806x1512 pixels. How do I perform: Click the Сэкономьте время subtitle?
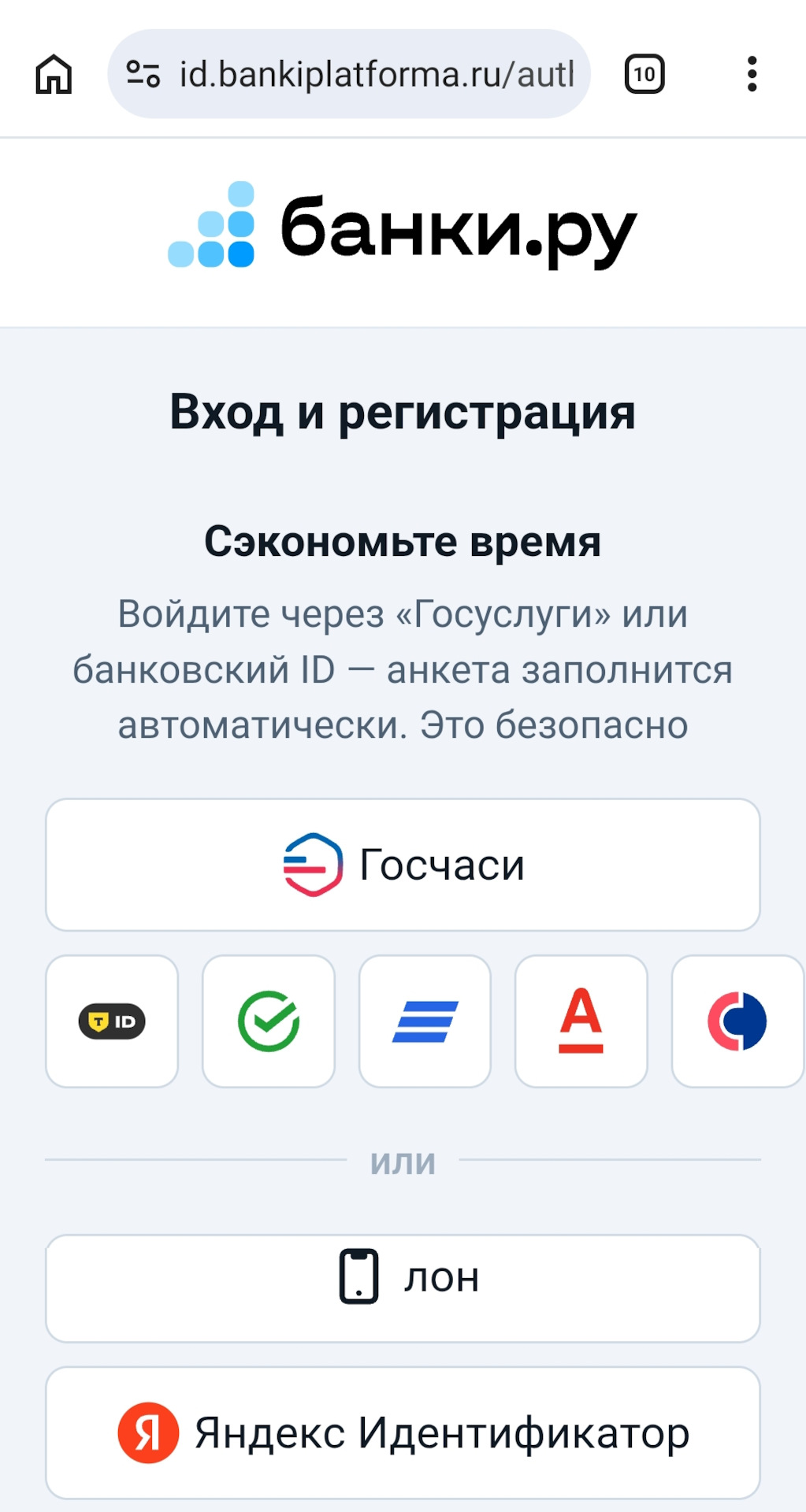click(x=403, y=542)
